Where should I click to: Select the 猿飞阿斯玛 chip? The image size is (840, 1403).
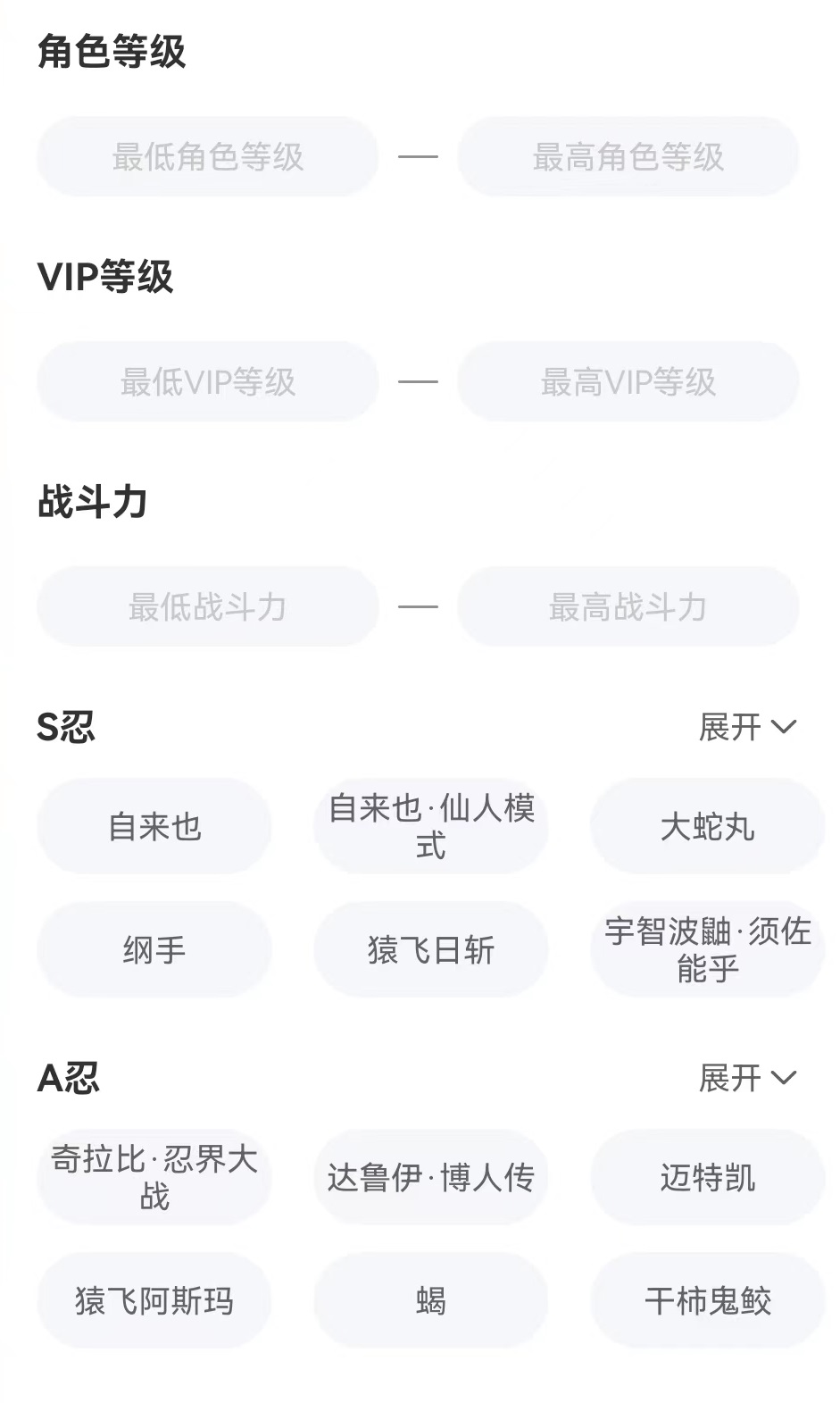(x=154, y=1300)
